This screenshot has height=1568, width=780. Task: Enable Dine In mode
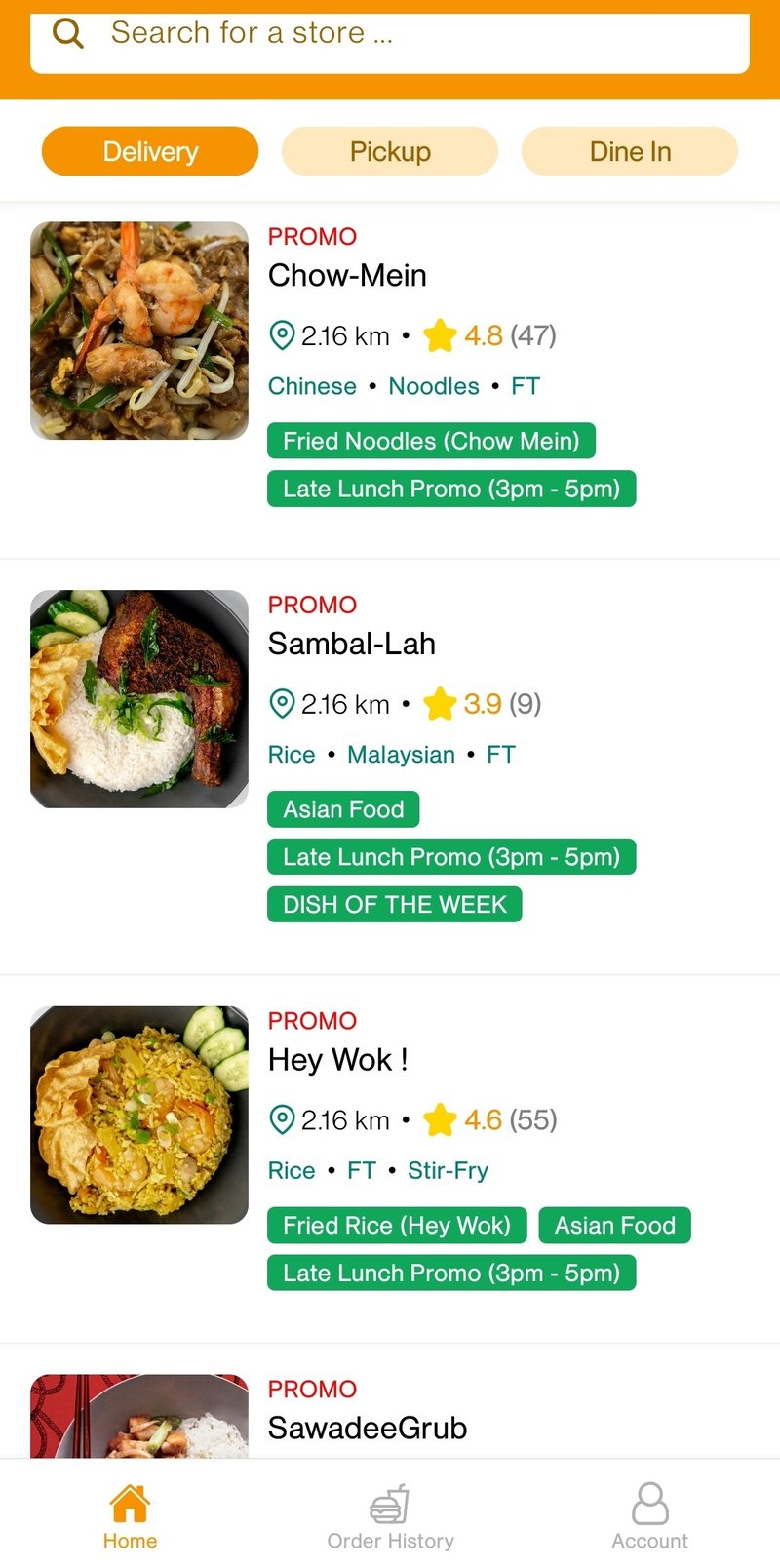[629, 151]
